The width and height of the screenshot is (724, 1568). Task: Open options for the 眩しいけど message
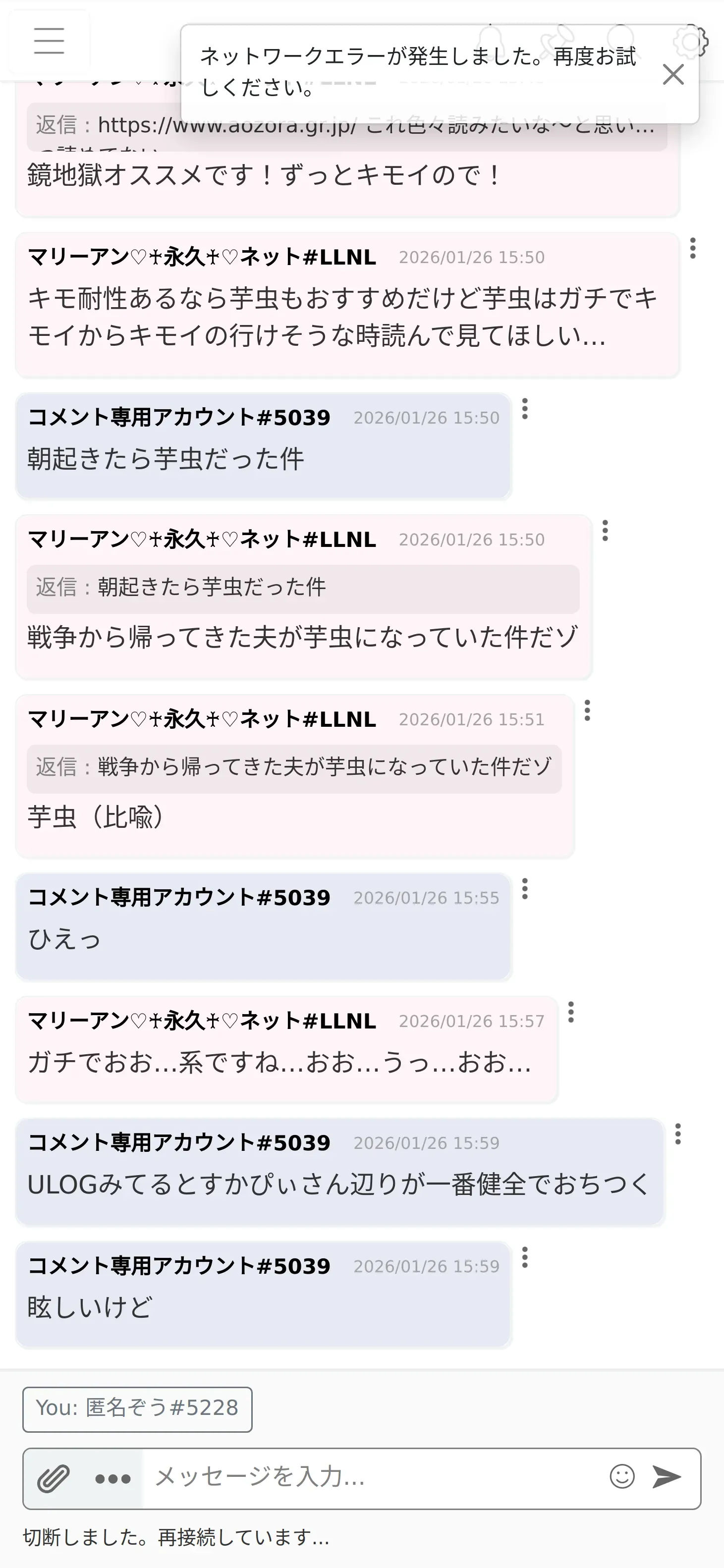coord(525,1257)
